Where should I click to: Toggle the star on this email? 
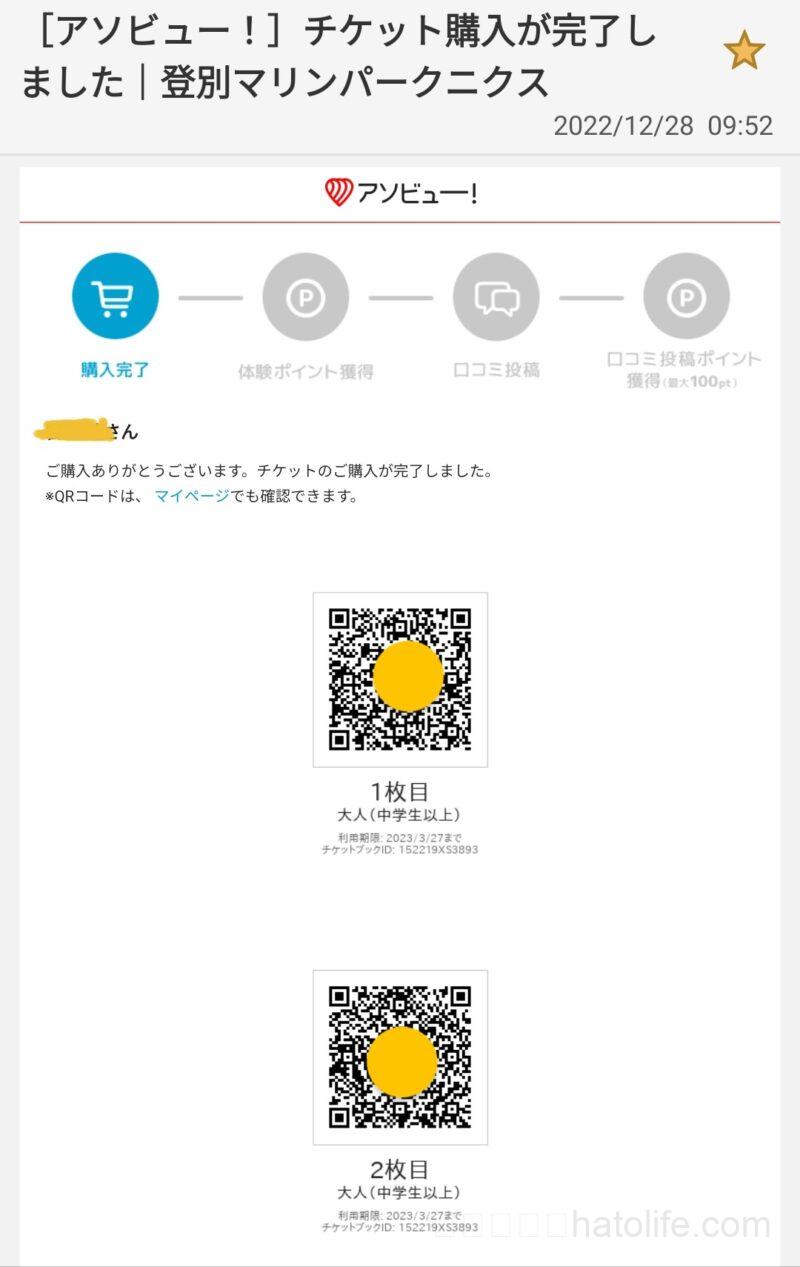pyautogui.click(x=744, y=51)
